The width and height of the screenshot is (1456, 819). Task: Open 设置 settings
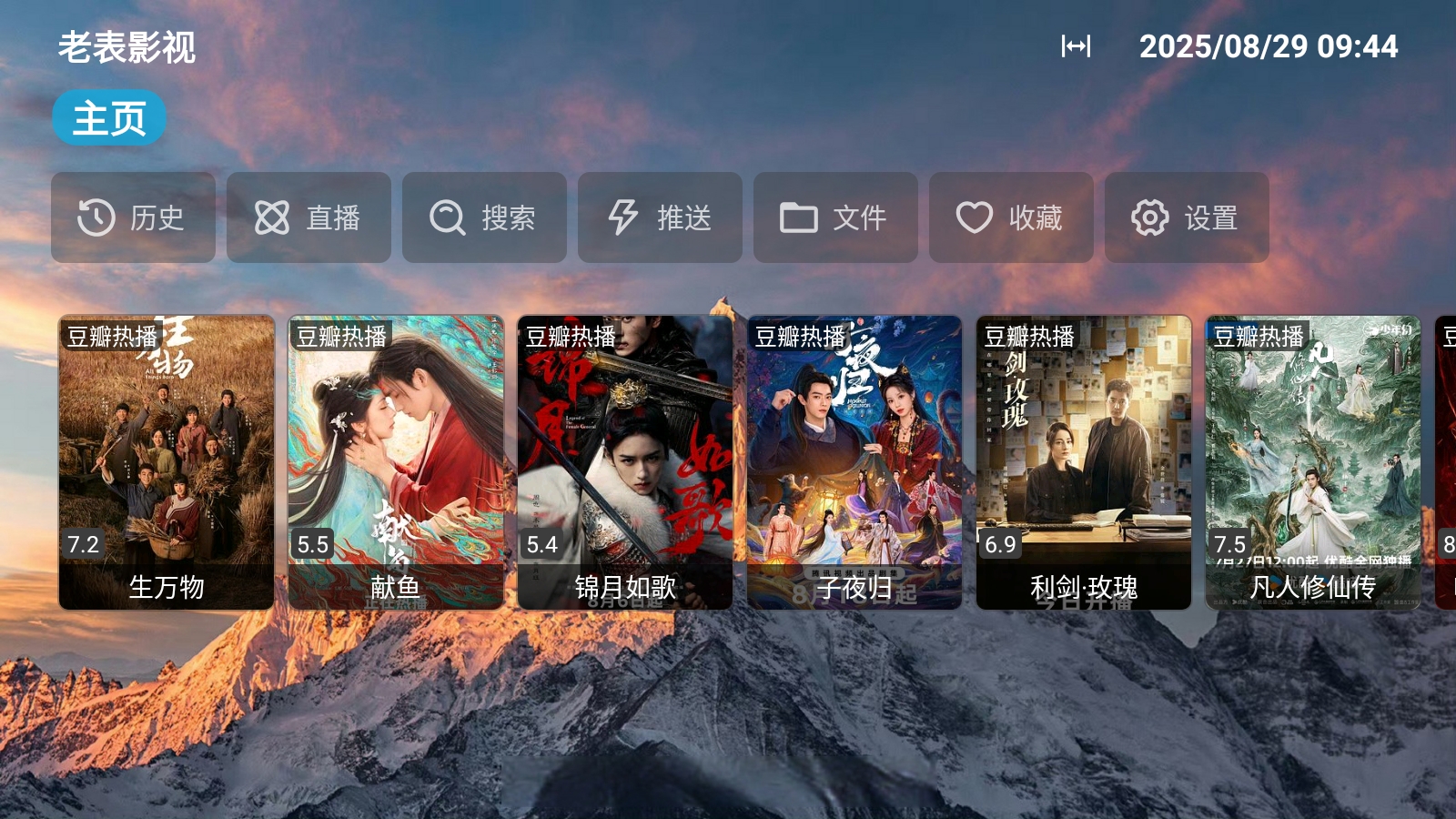click(1187, 217)
